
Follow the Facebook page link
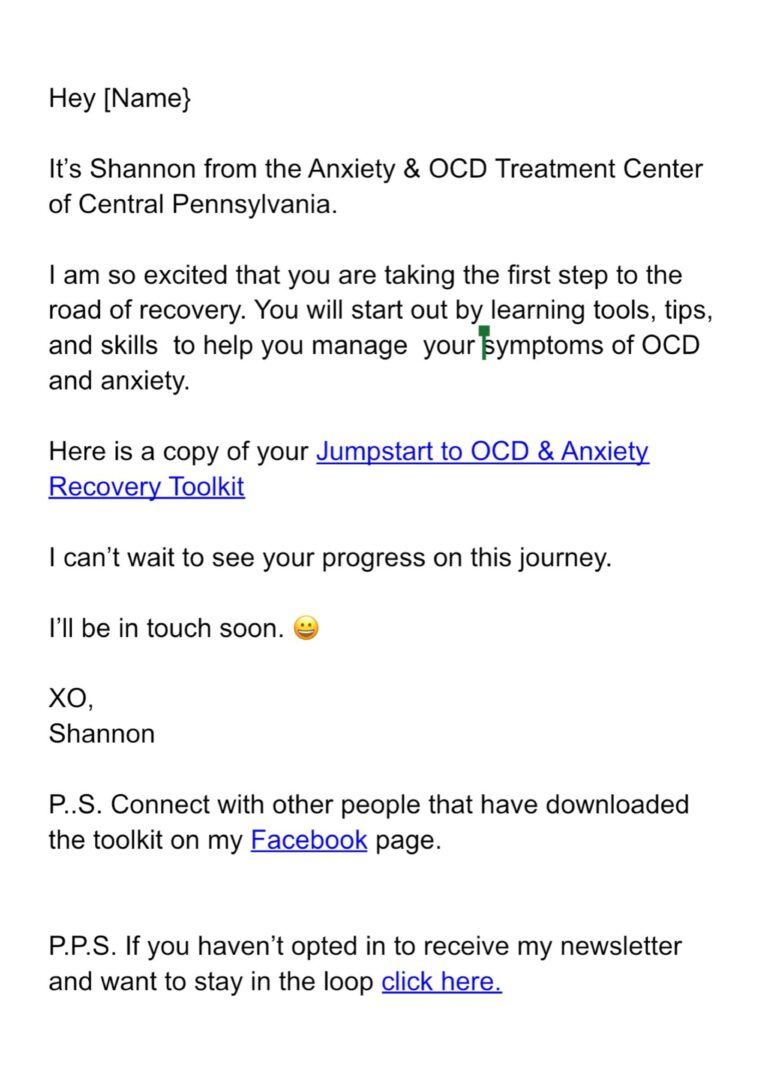[x=309, y=840]
